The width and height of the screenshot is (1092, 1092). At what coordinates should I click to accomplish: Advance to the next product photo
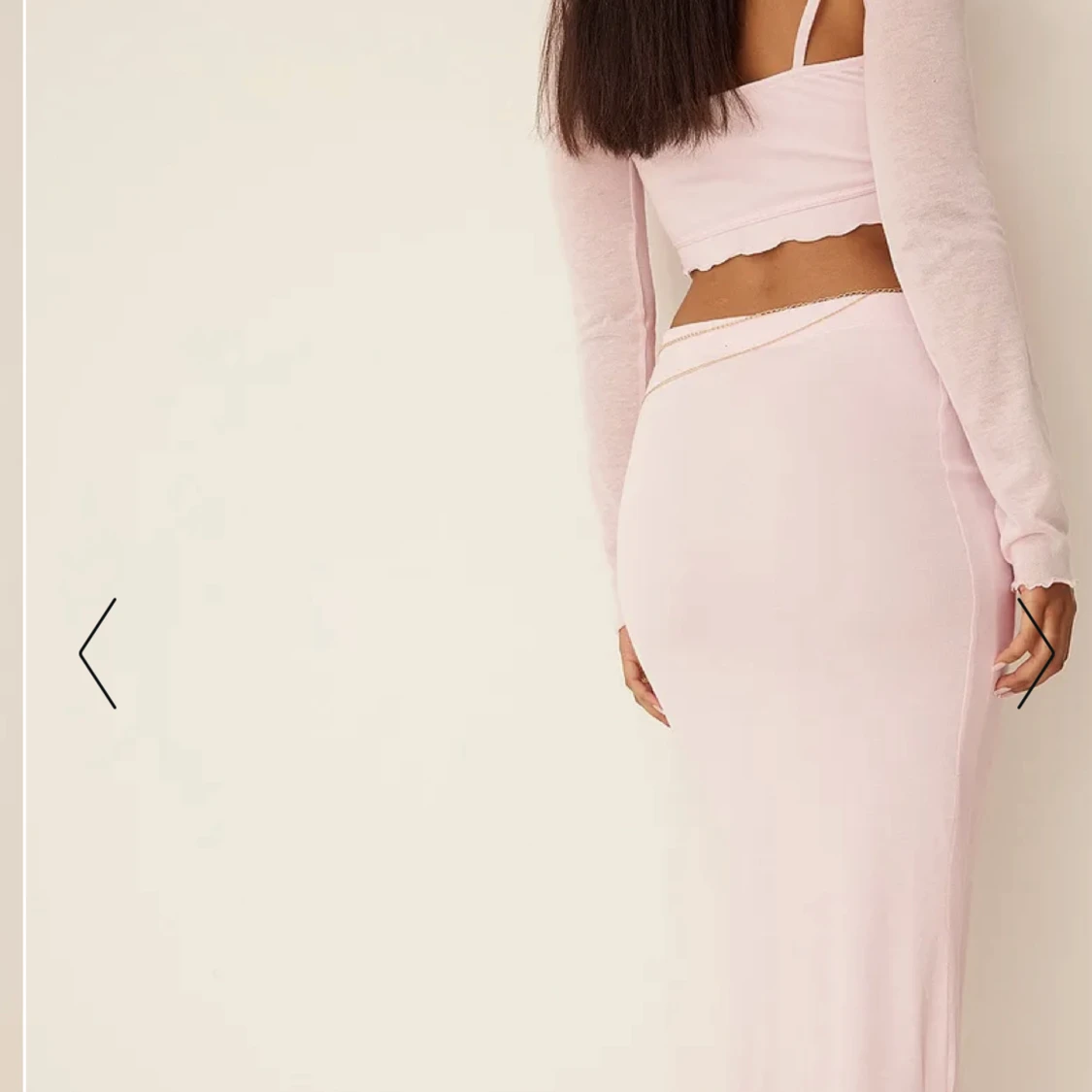click(1035, 653)
